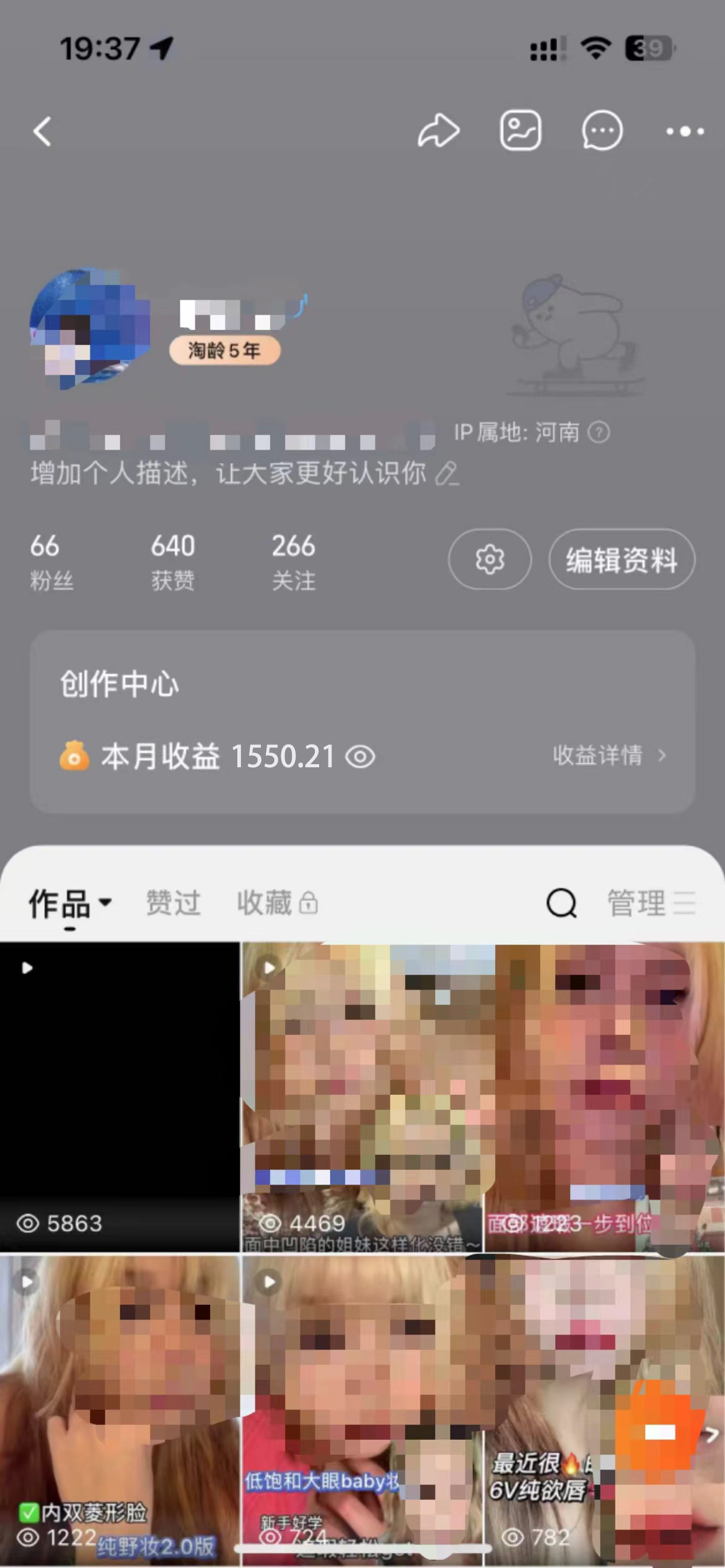Open the video with 4469 views

point(362,1096)
